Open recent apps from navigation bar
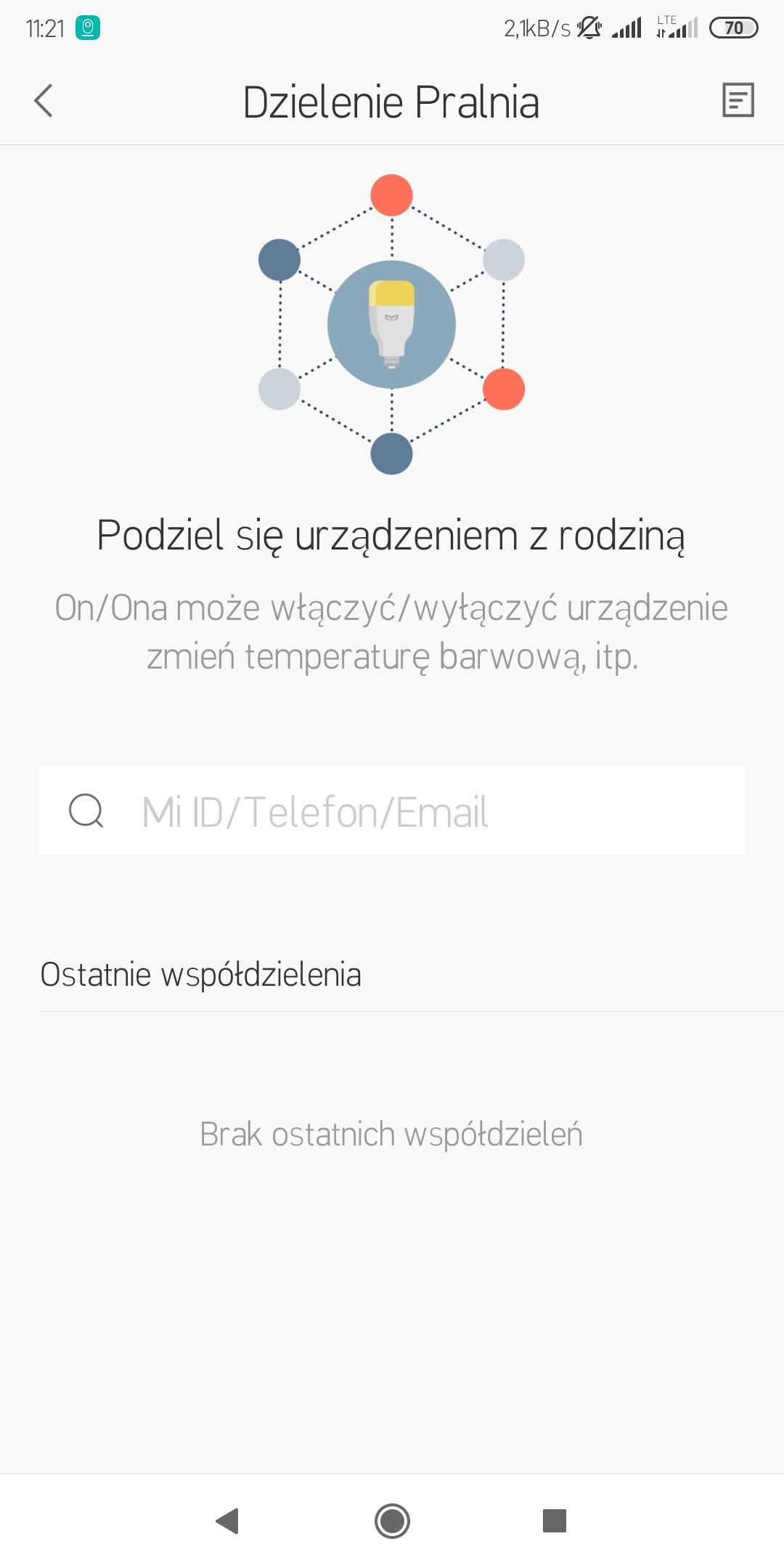The width and height of the screenshot is (784, 1568). [x=554, y=1521]
